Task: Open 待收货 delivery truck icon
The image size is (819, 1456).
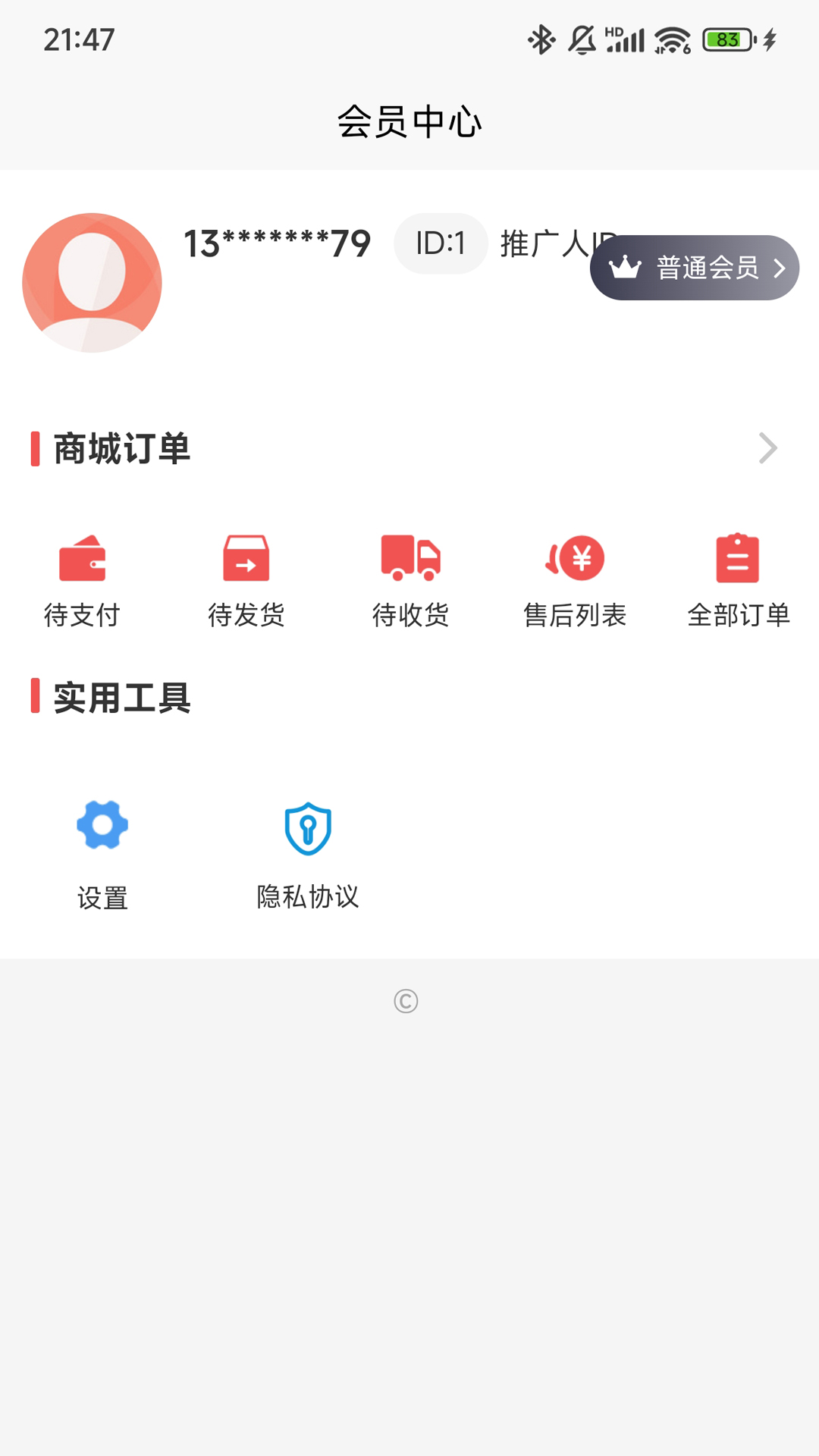Action: (409, 557)
